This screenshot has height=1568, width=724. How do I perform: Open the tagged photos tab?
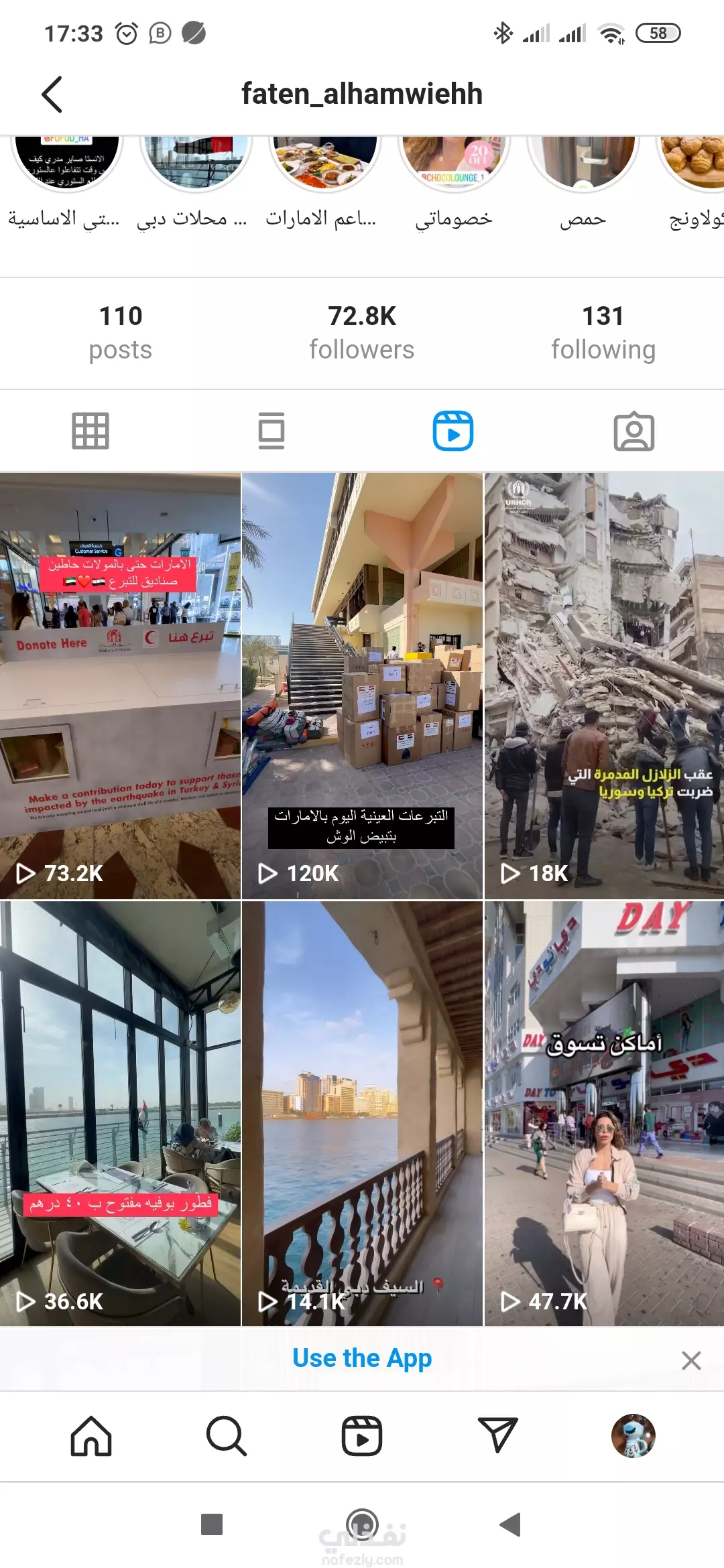[x=634, y=431]
